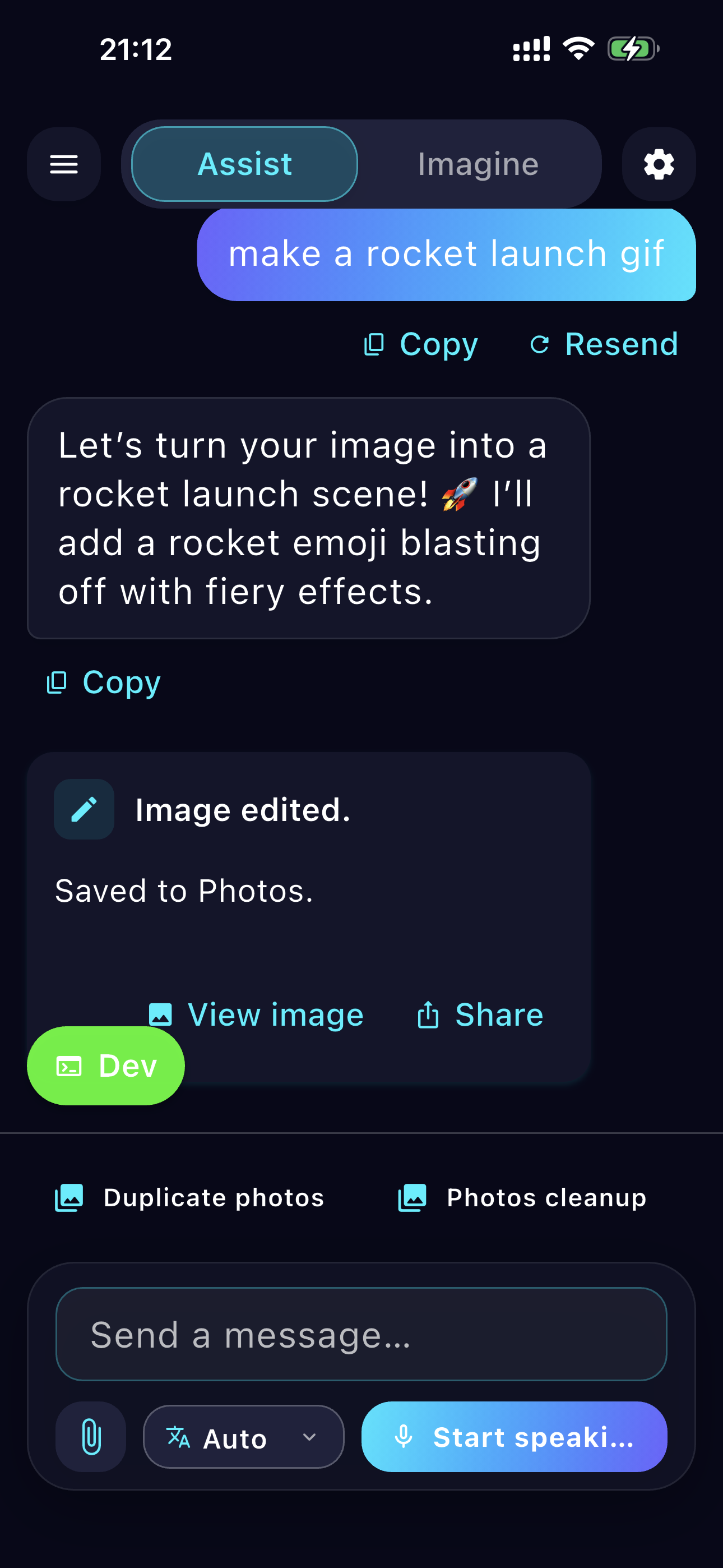Screen dimensions: 723x1568
Task: Choose the Duplicate photos suggestion
Action: click(x=189, y=1198)
